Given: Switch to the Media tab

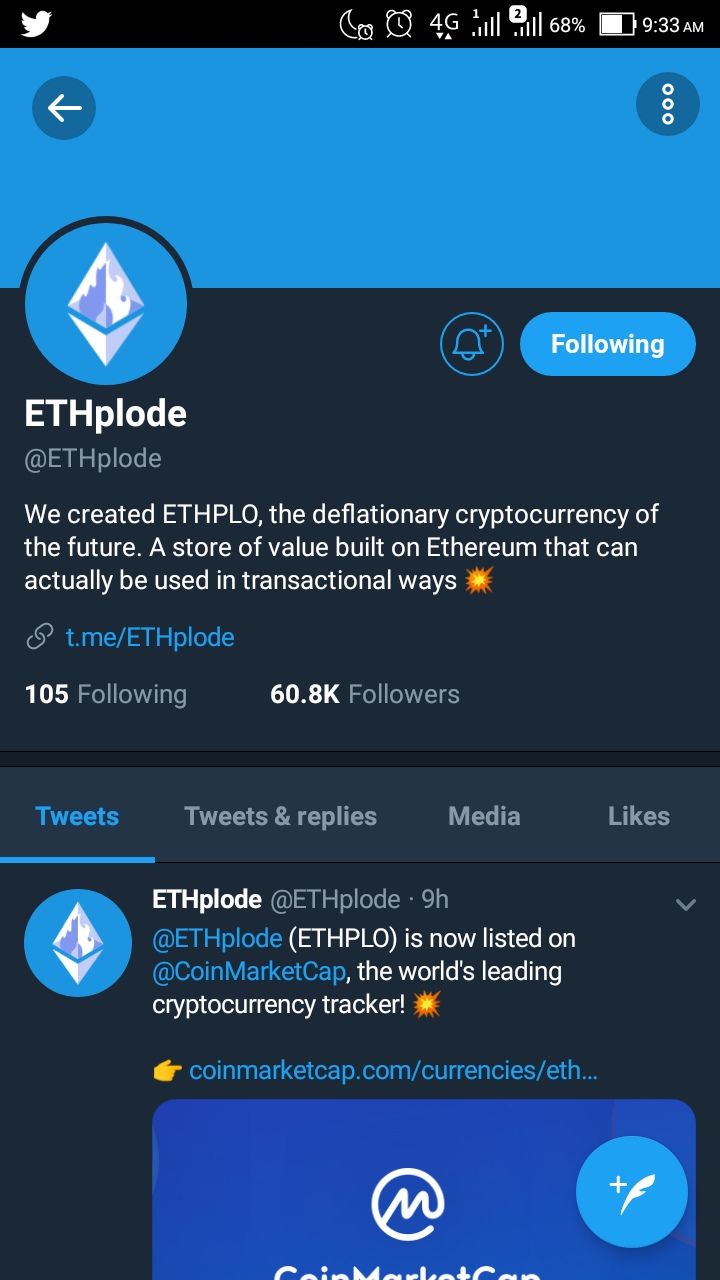Looking at the screenshot, I should [484, 816].
